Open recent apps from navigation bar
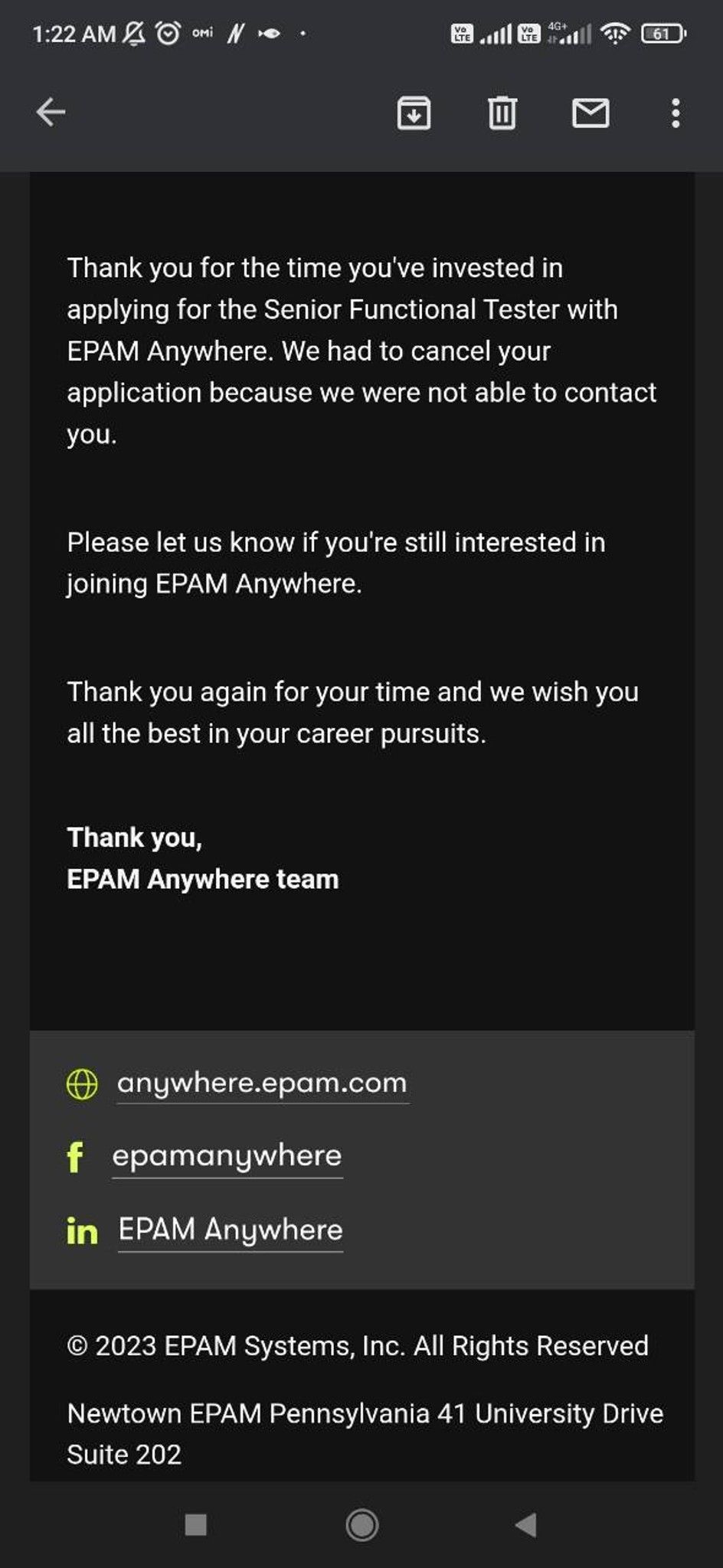Viewport: 723px width, 1568px height. (x=196, y=1524)
